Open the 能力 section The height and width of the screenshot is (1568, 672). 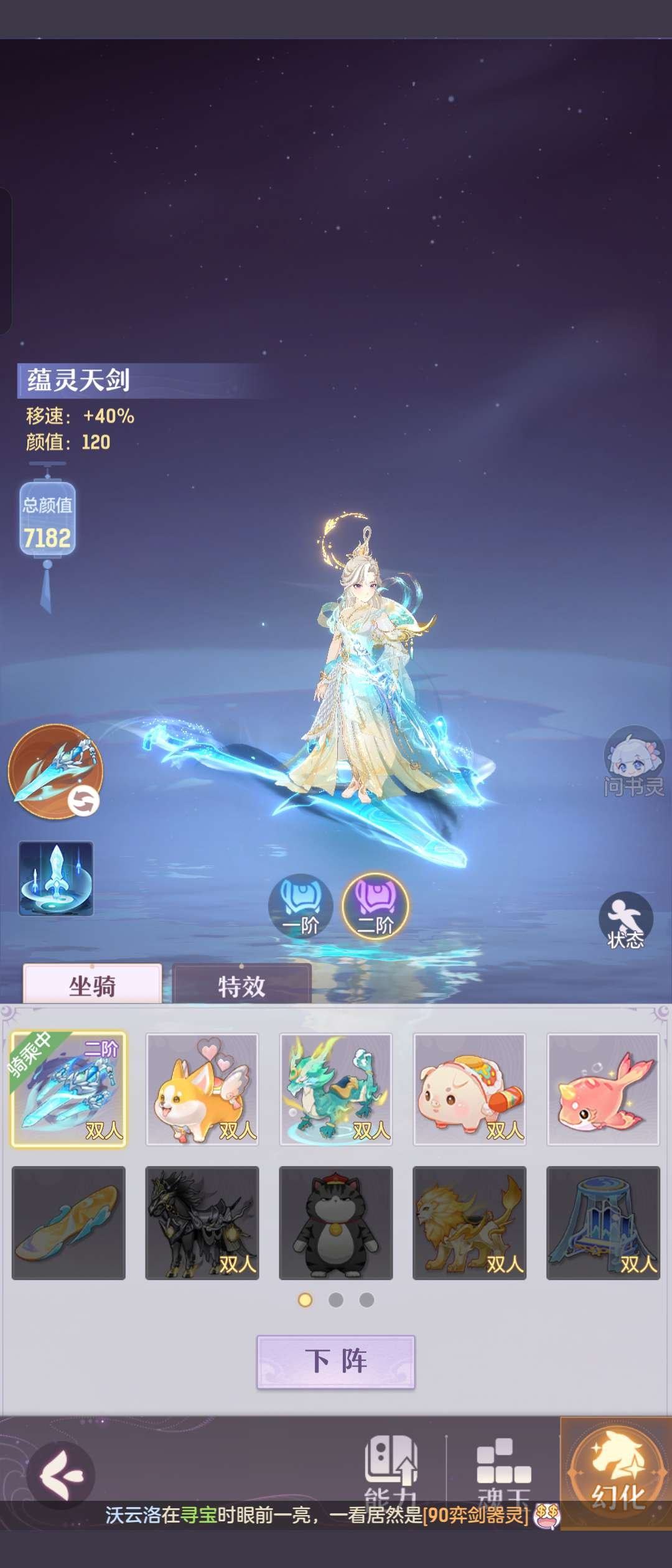pyautogui.click(x=391, y=1472)
